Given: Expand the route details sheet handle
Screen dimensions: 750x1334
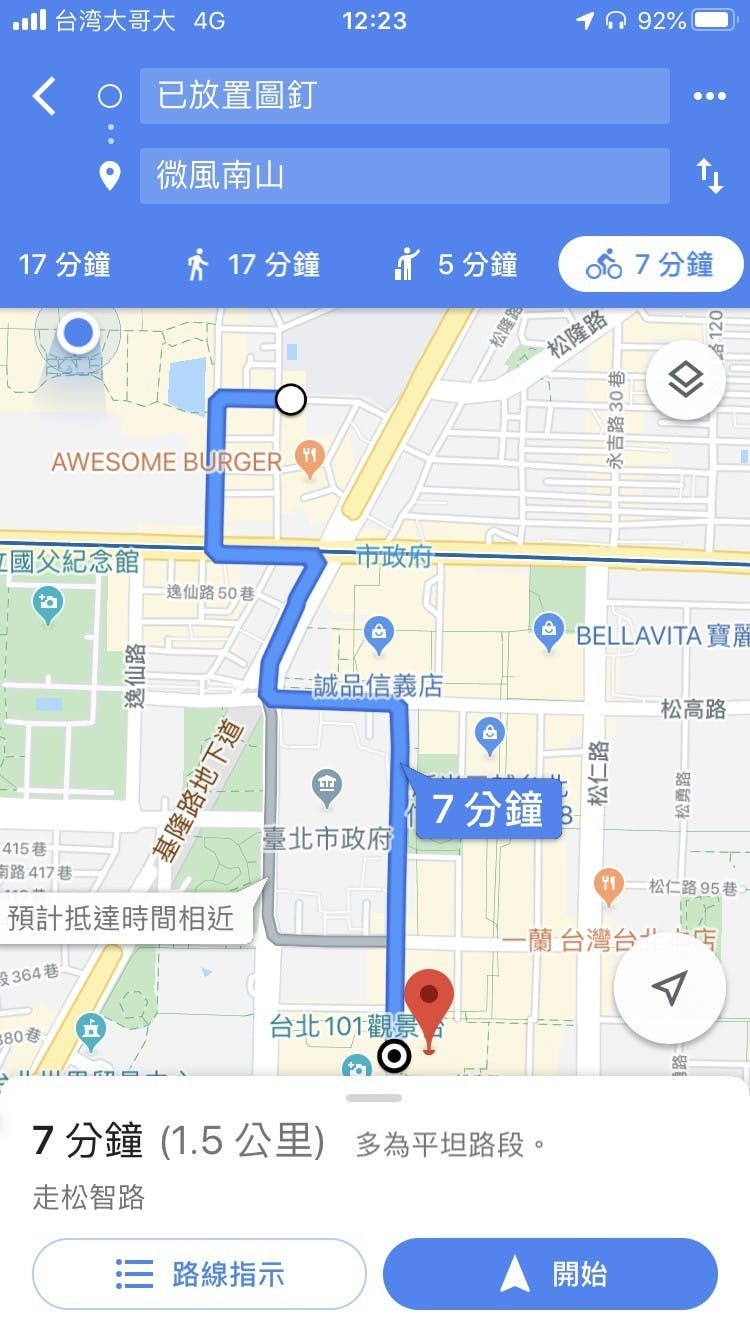Looking at the screenshot, I should 375,1098.
